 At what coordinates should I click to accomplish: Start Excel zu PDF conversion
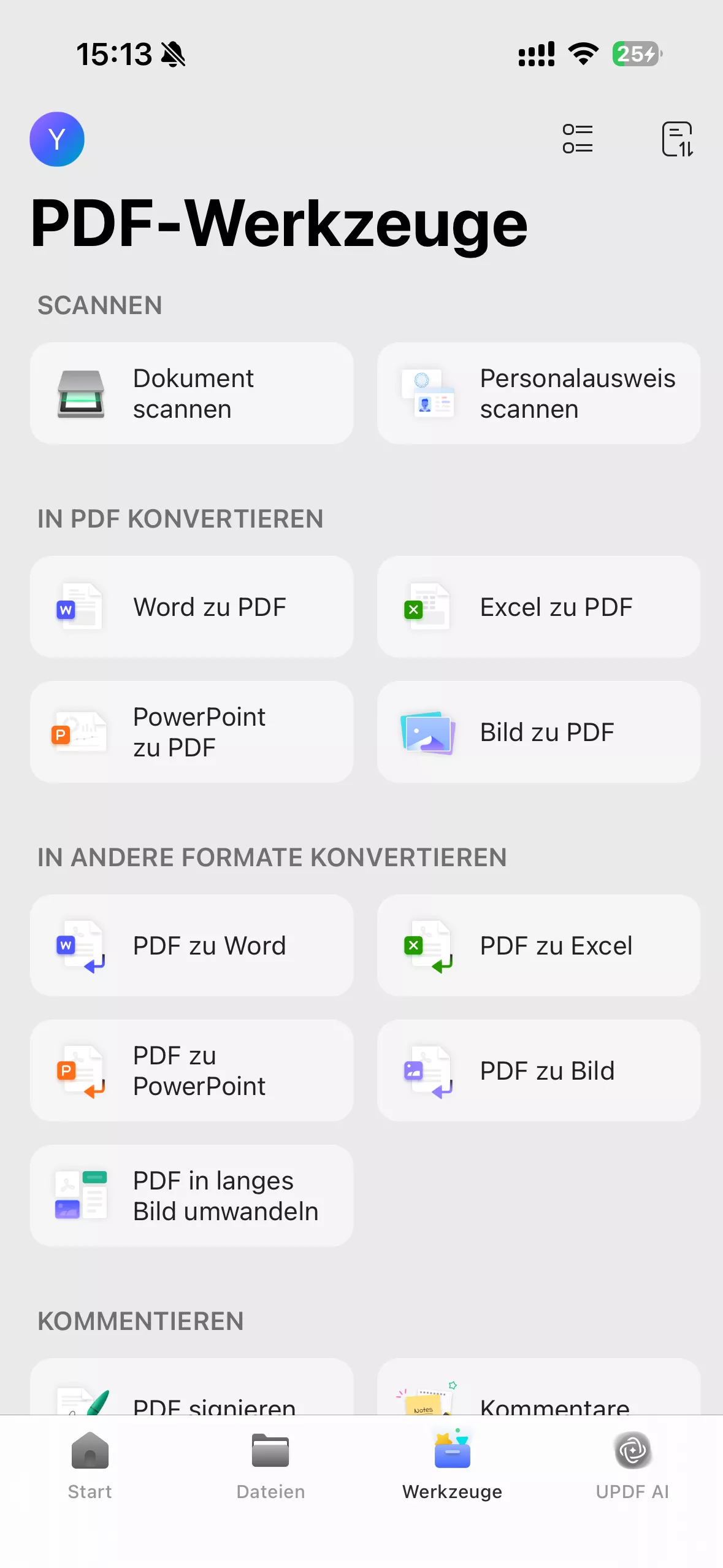[538, 607]
